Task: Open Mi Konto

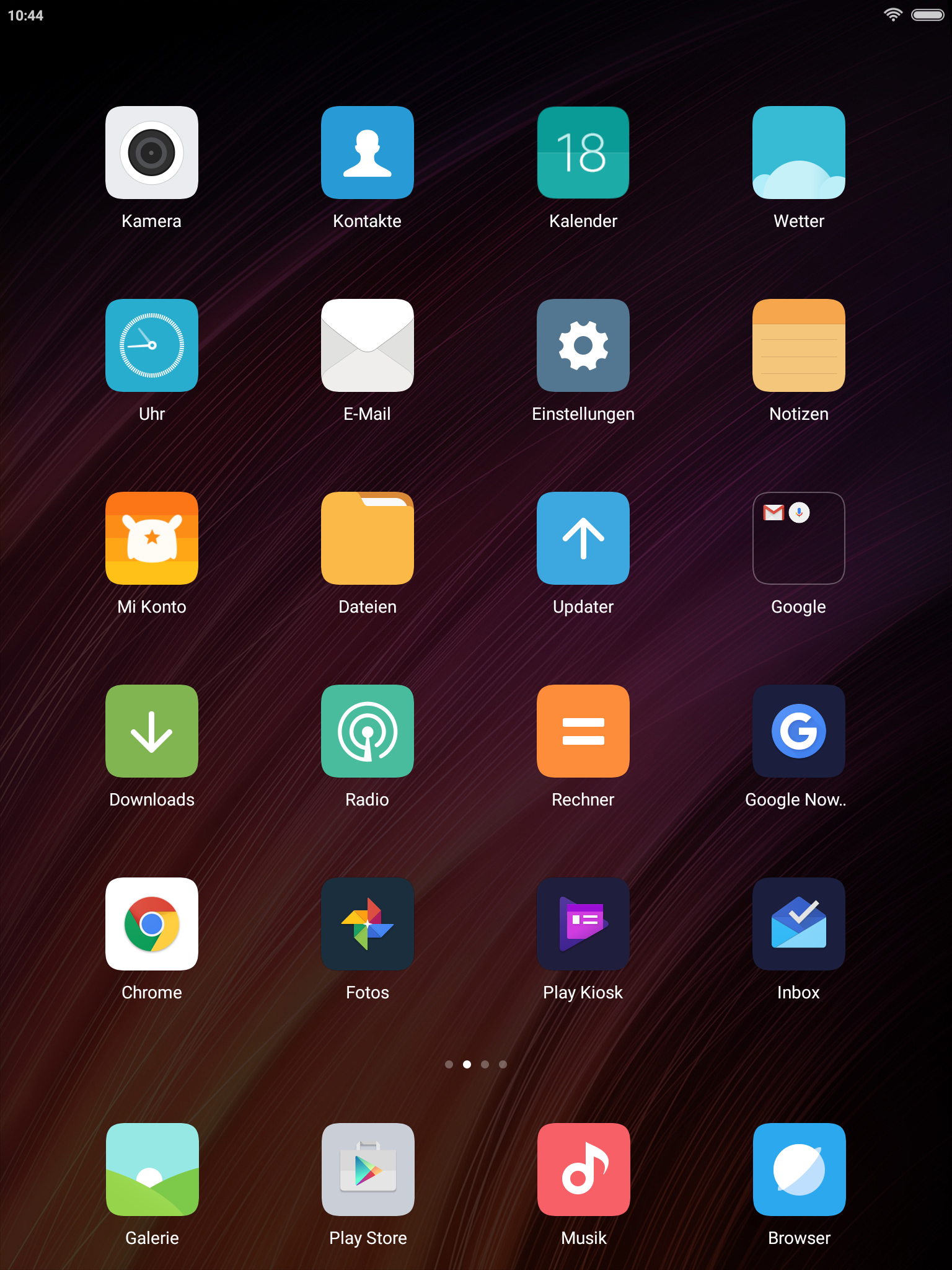Action: (x=152, y=538)
